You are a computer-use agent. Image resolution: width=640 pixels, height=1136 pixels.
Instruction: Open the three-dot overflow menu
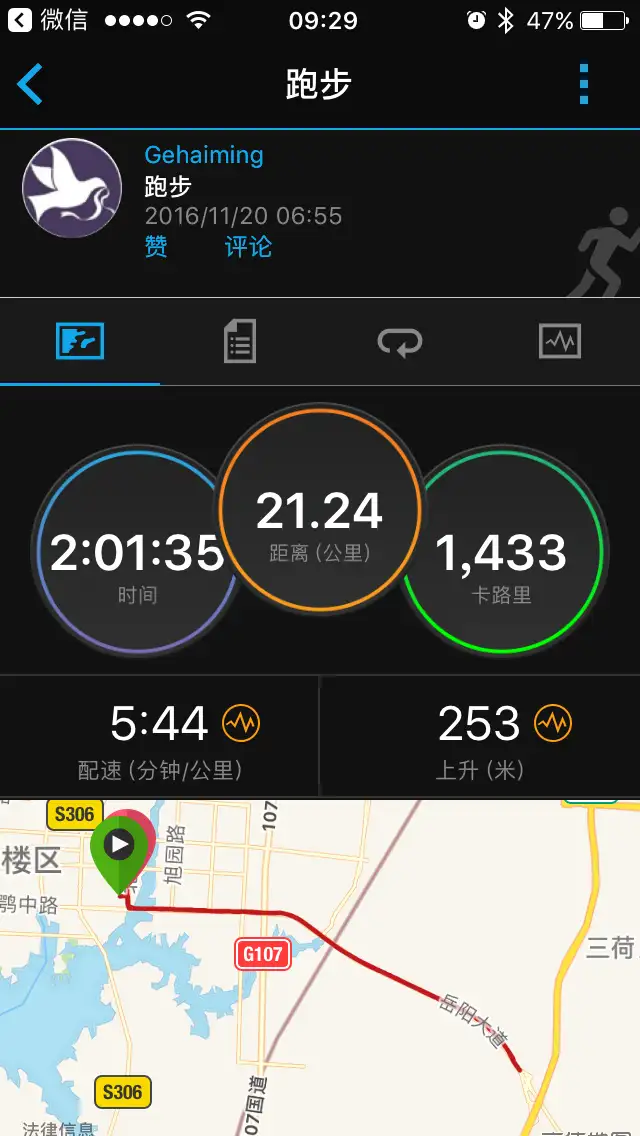tap(584, 85)
